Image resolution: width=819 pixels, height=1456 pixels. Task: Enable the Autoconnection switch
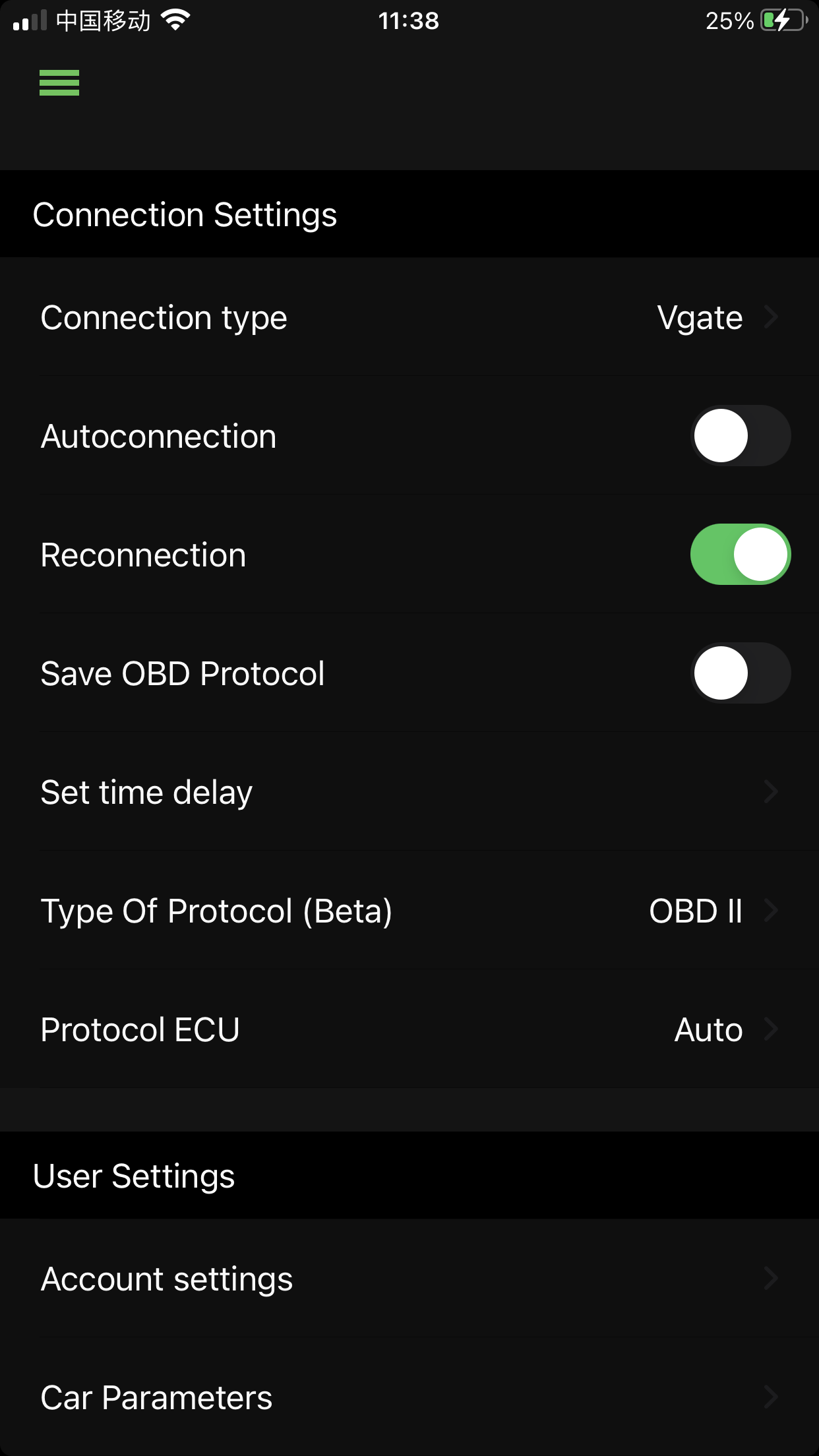741,436
